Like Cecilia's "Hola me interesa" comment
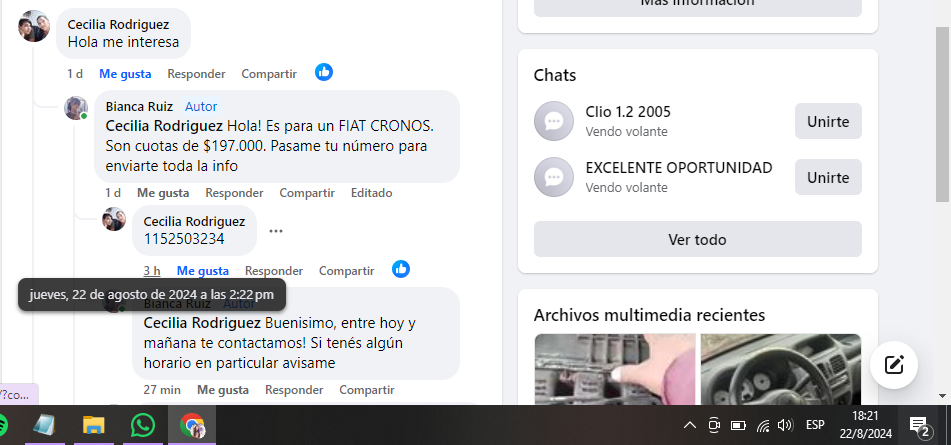 click(125, 73)
